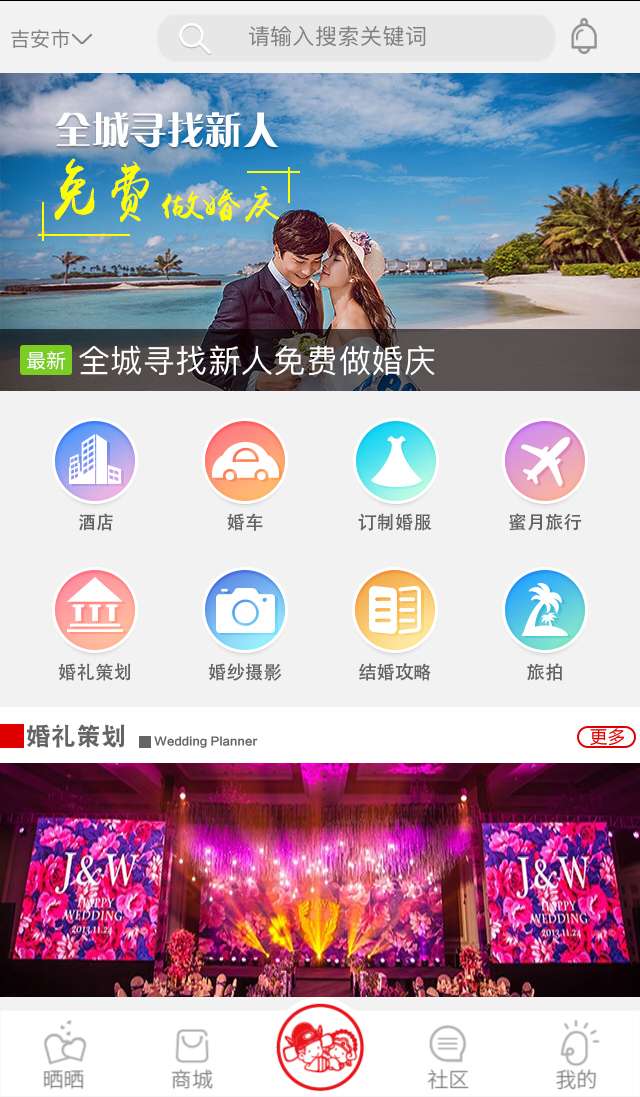640x1097 pixels.
Task: Open the J&W wedding stage photo card
Action: 320,880
